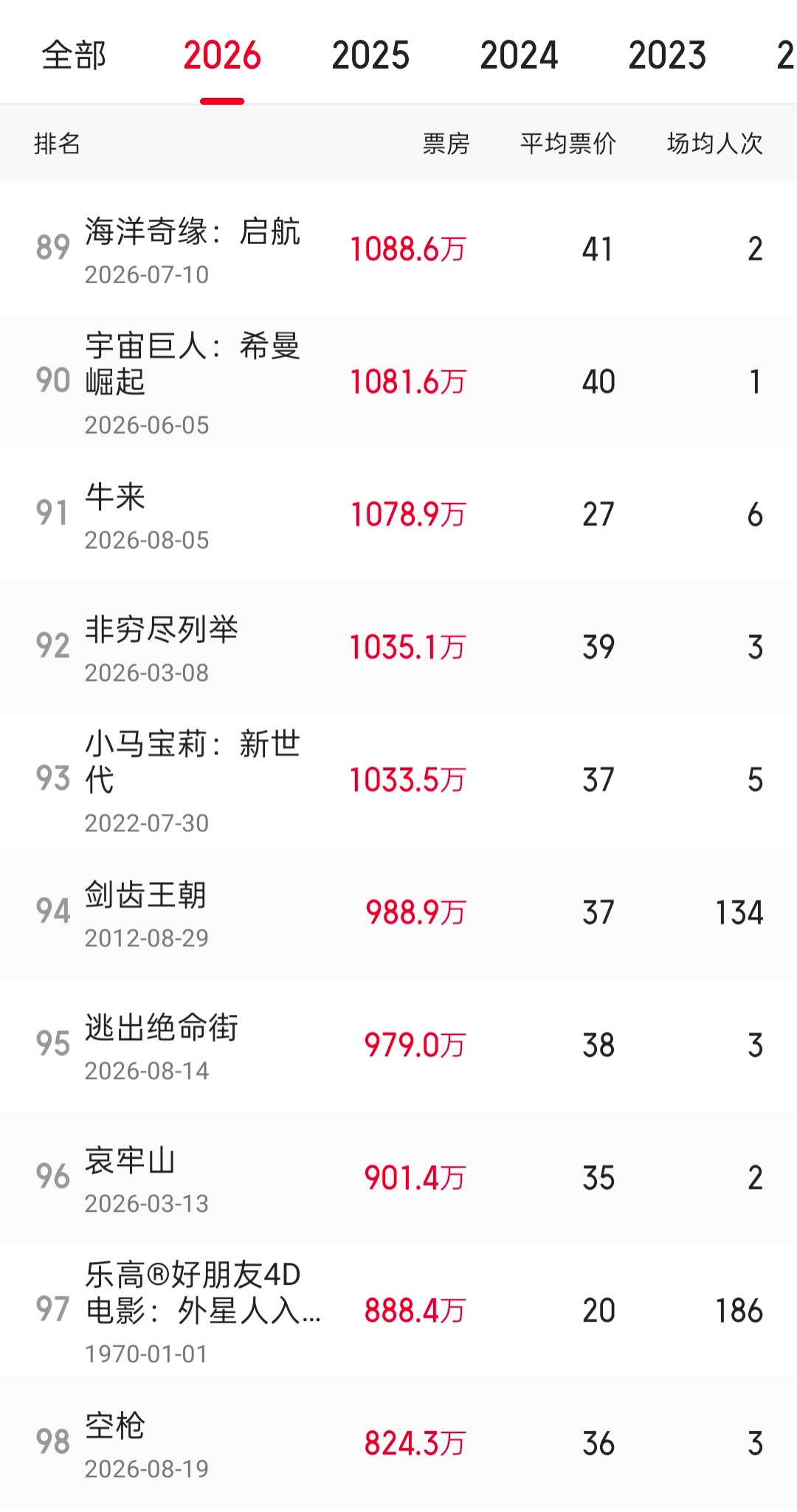The height and width of the screenshot is (1512, 797).
Task: Open 宇宙巨人：希曼崛起 entry
Action: [x=398, y=382]
